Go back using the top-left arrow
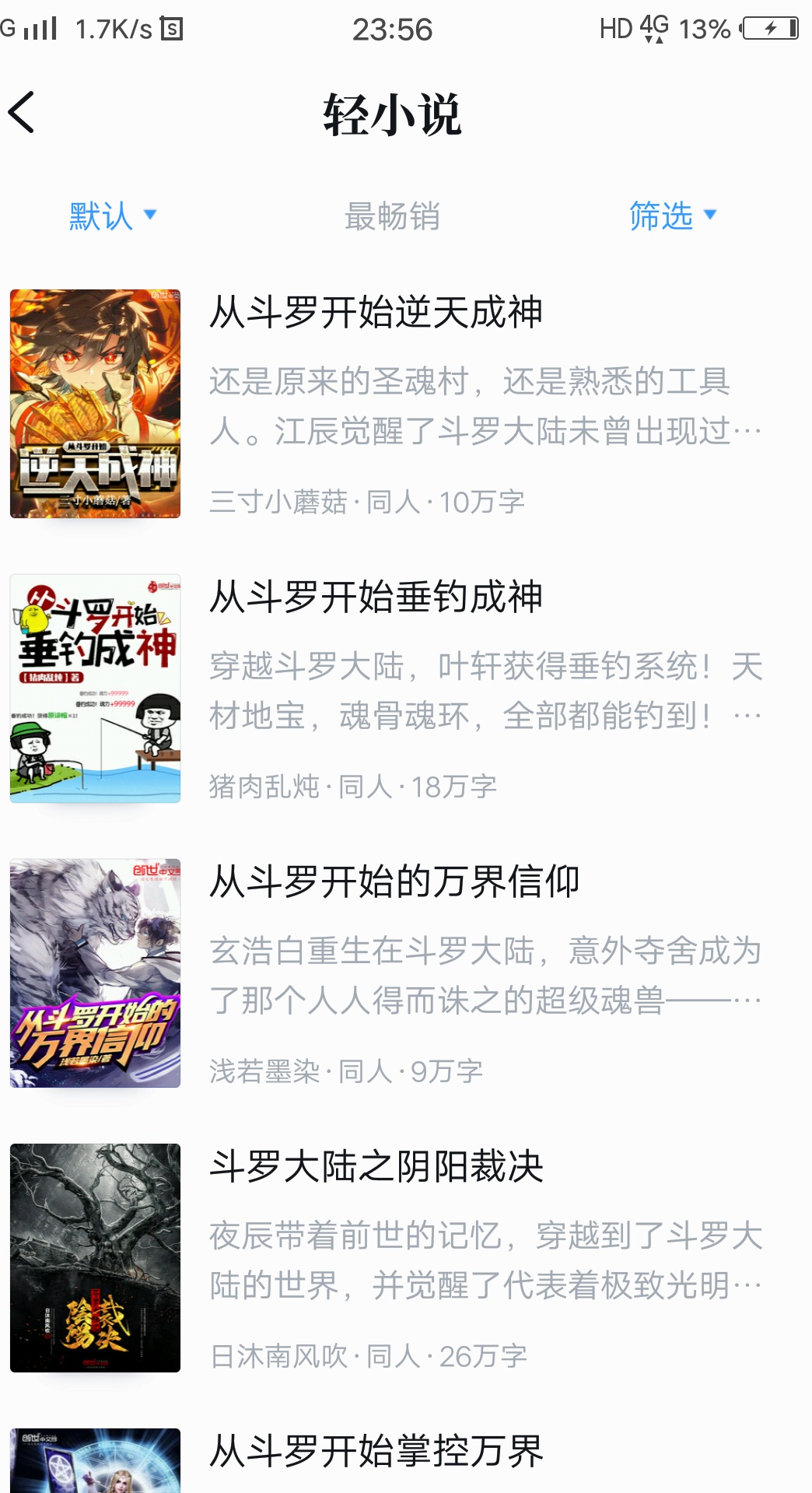This screenshot has height=1493, width=812. (22, 114)
